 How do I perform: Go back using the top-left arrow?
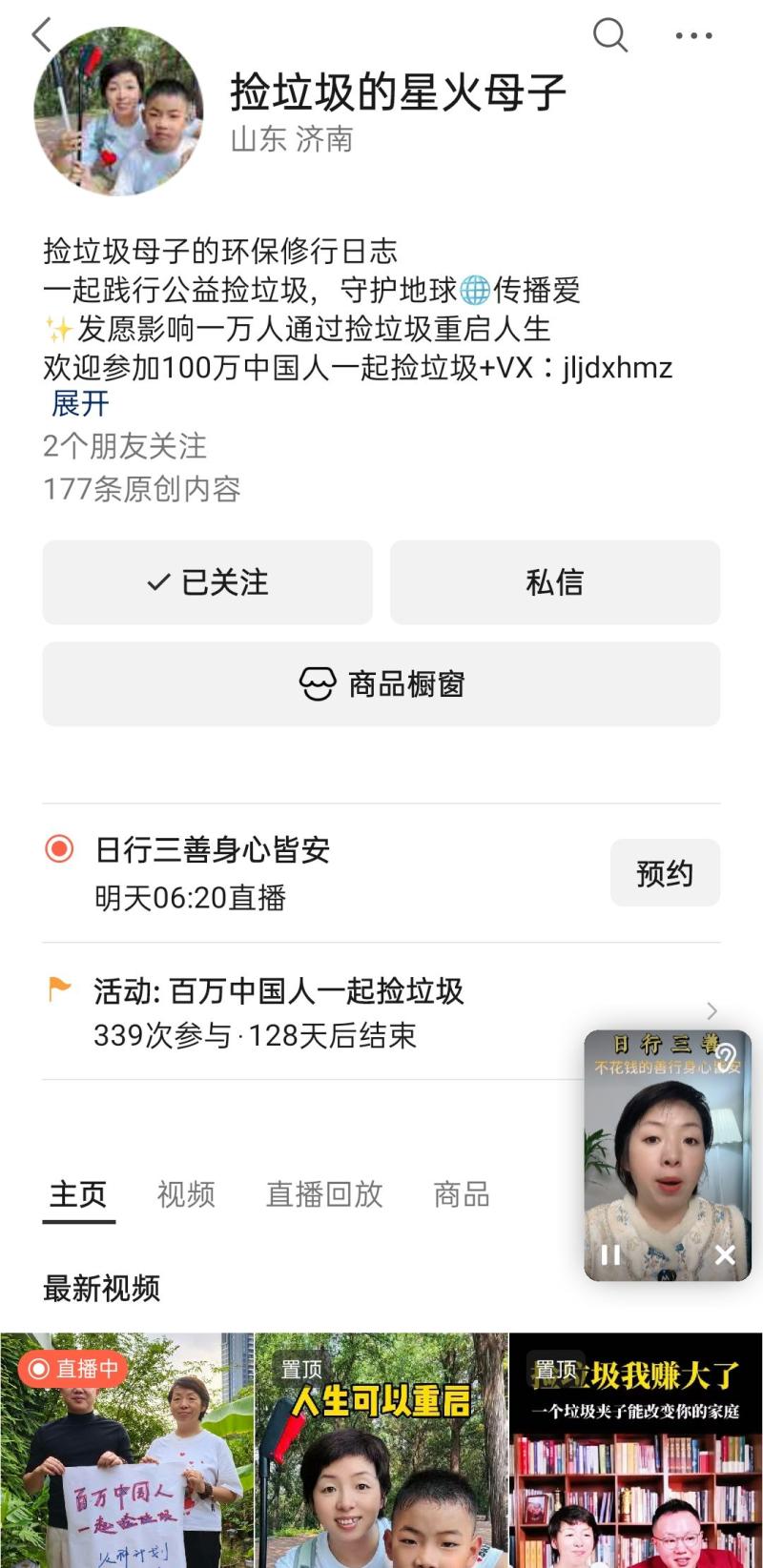pyautogui.click(x=42, y=35)
